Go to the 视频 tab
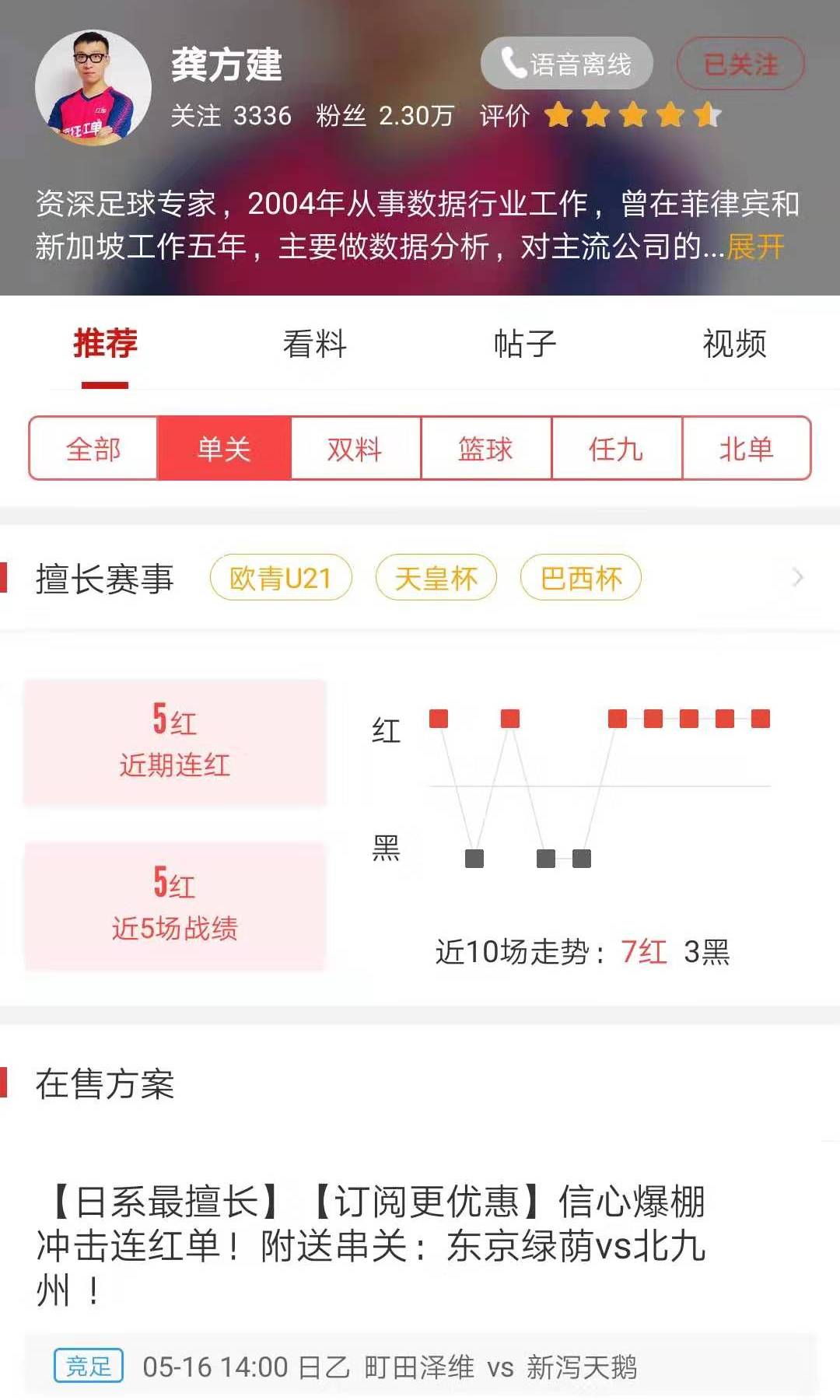Viewport: 840px width, 1400px height. click(734, 344)
